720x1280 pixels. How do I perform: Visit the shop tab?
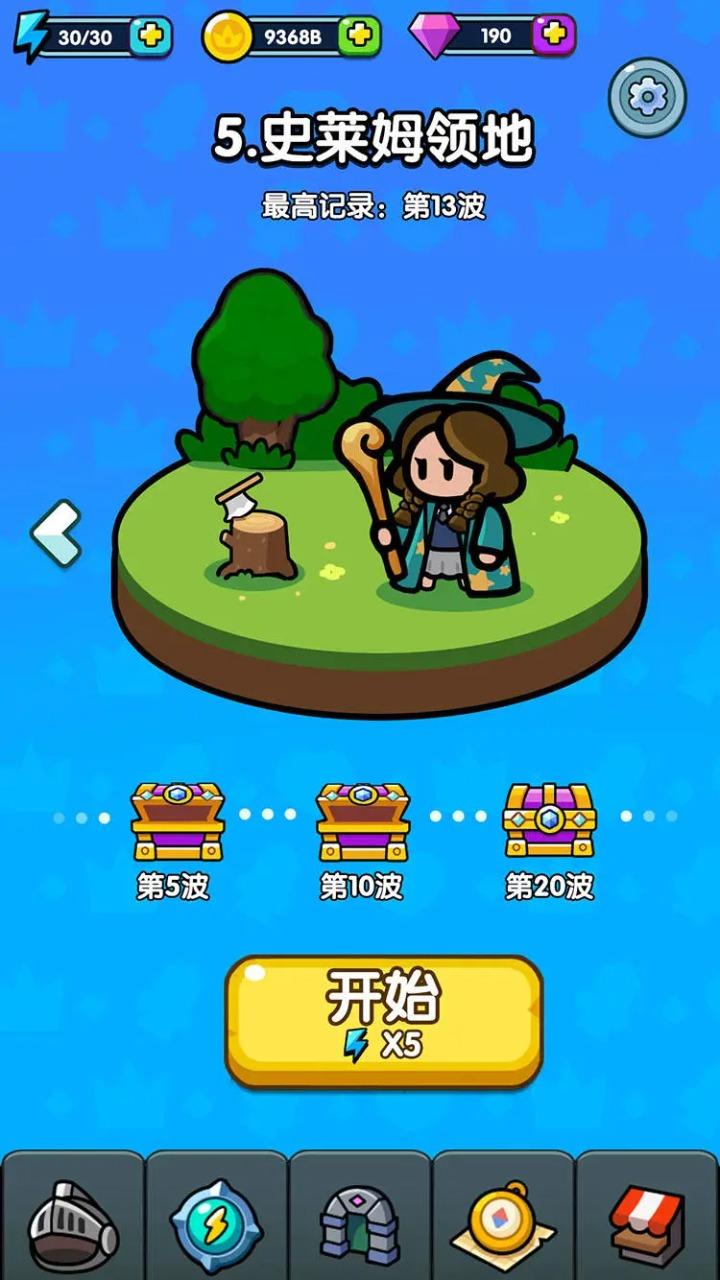(647, 1224)
